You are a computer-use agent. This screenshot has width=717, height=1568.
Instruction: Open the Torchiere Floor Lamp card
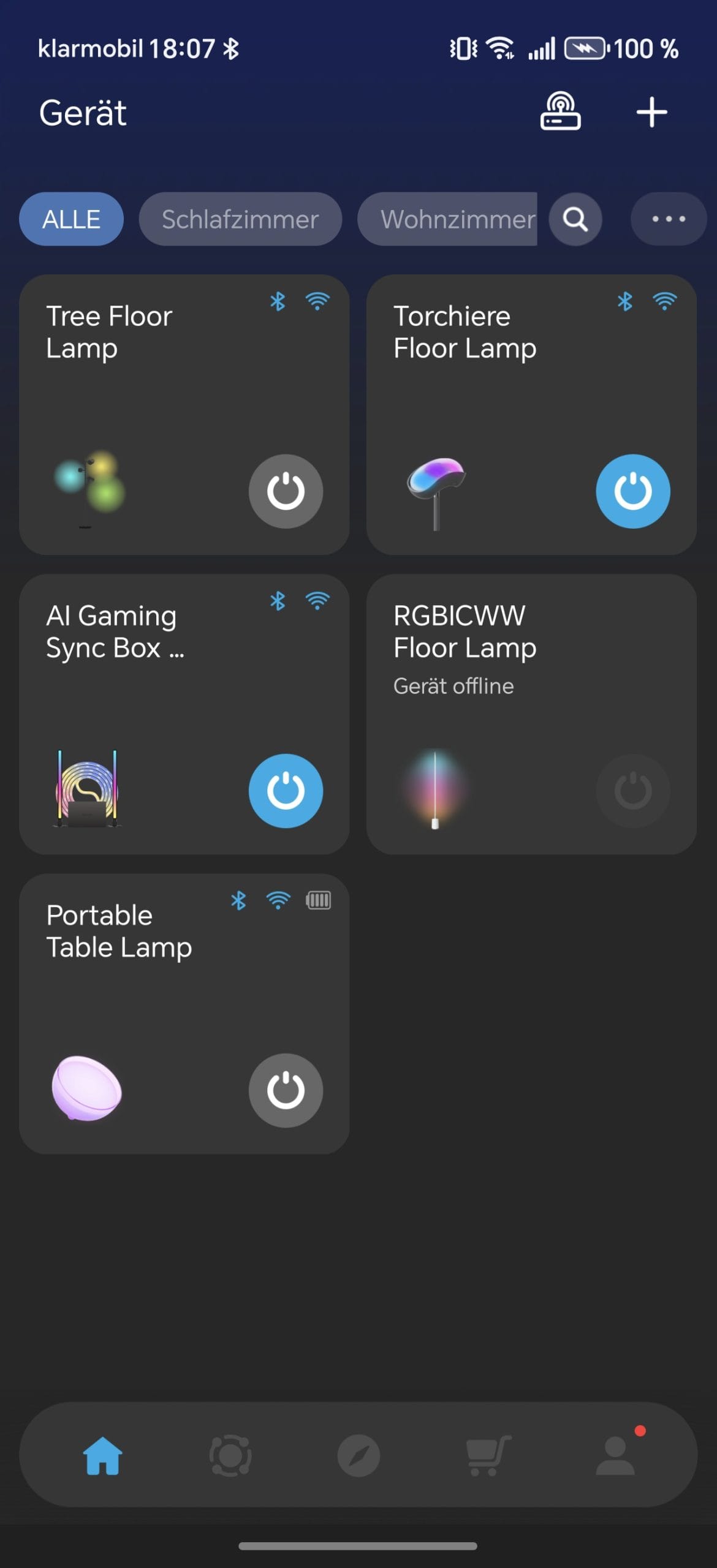coord(531,415)
